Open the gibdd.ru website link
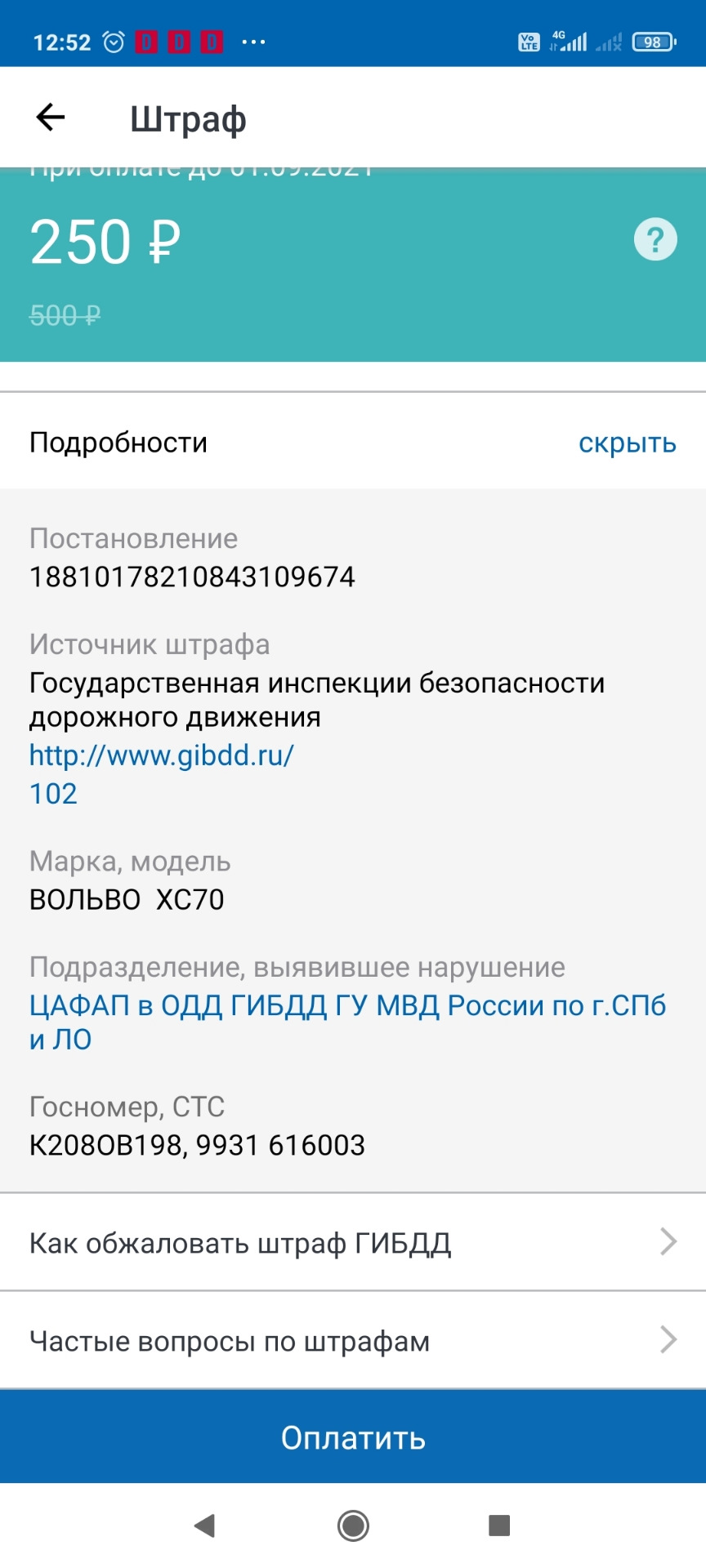This screenshot has width=706, height=1568. (x=161, y=755)
